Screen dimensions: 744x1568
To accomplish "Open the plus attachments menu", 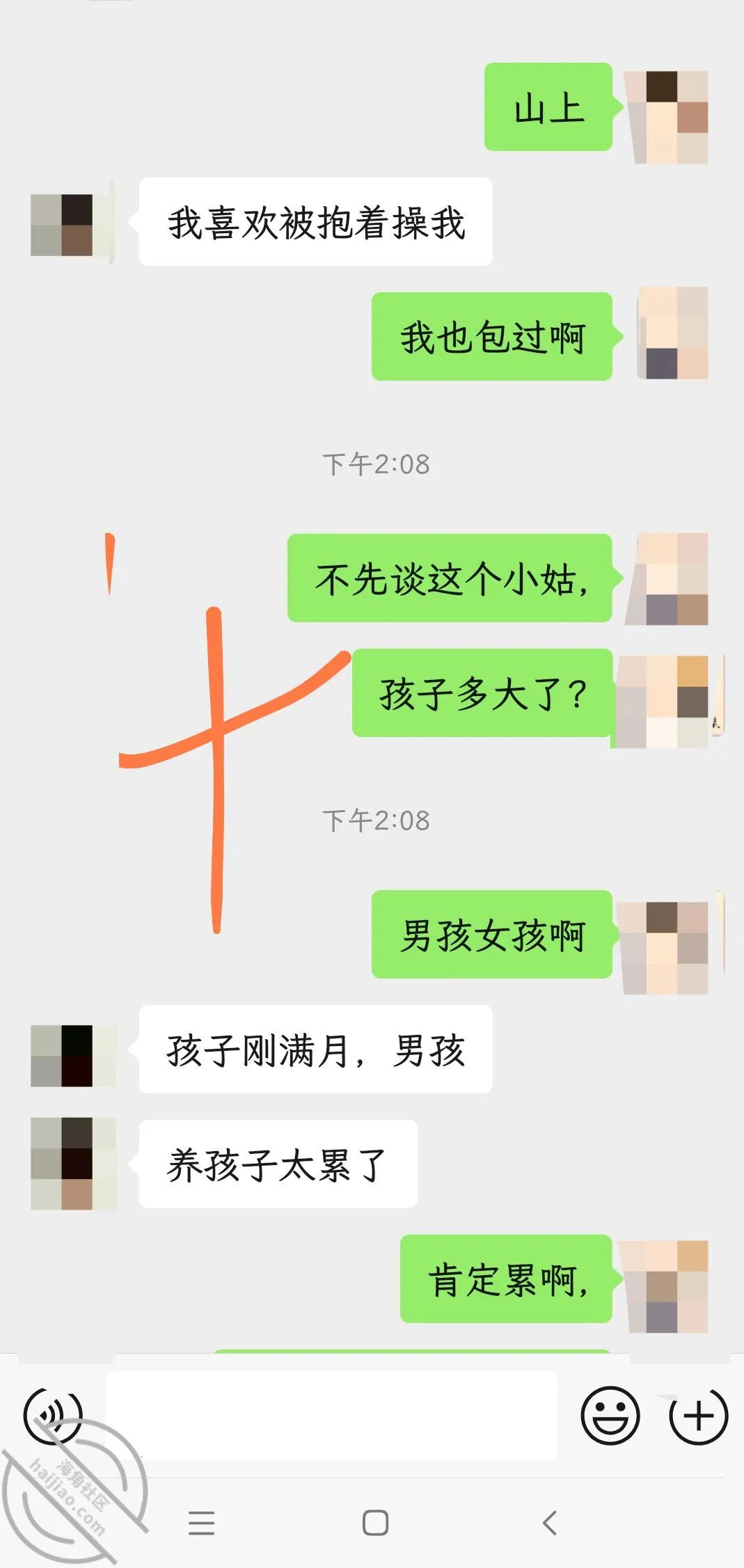I will tap(699, 1416).
